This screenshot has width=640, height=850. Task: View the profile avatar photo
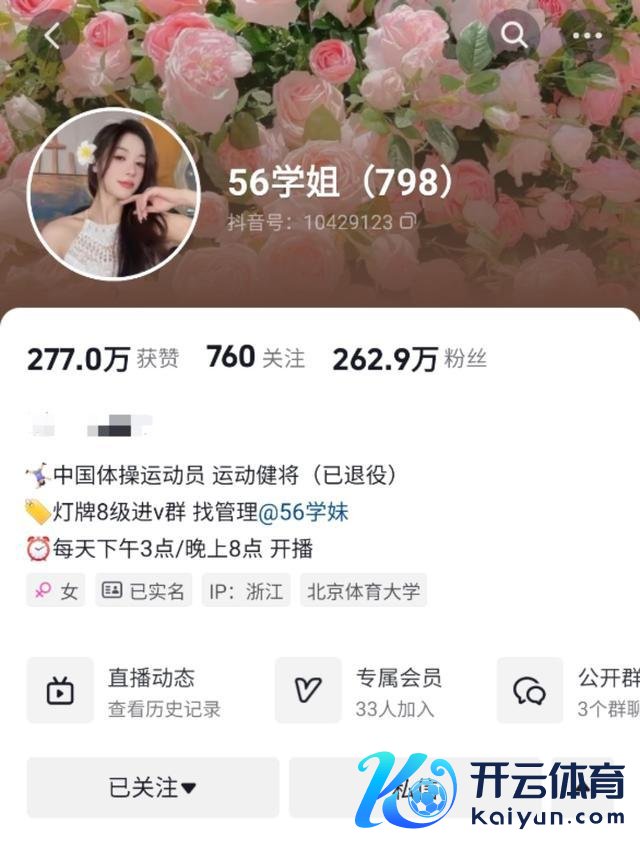click(x=113, y=193)
